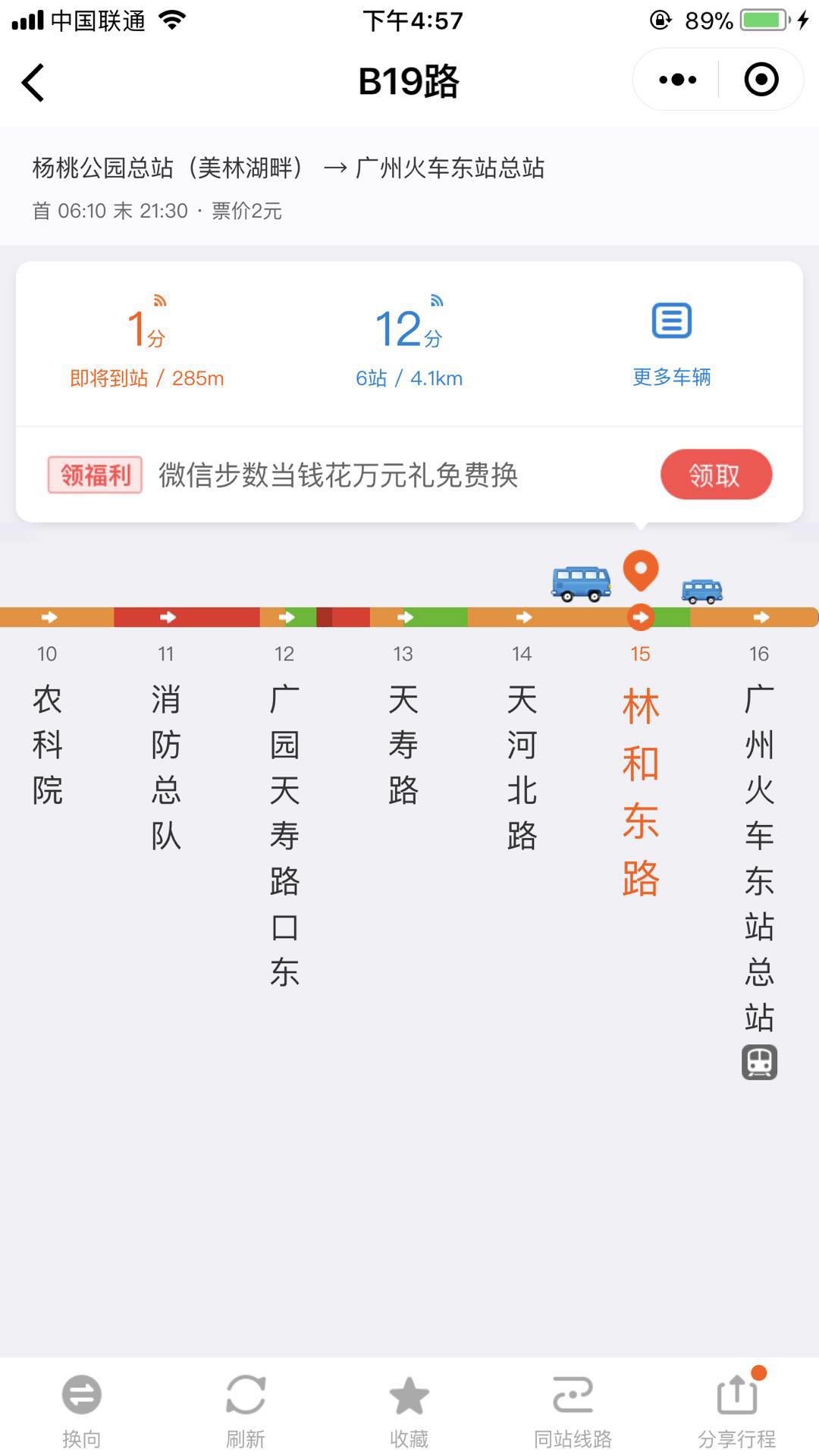This screenshot has width=819, height=1456.
Task: Tap the second bus icon near 林和东路
Action: (701, 590)
